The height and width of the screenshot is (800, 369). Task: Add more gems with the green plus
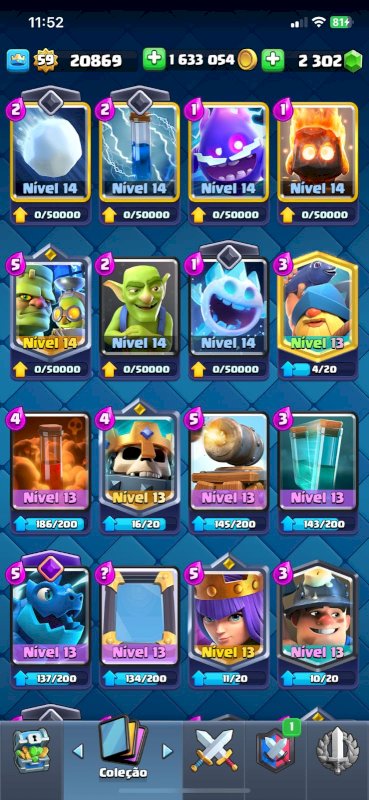point(273,60)
